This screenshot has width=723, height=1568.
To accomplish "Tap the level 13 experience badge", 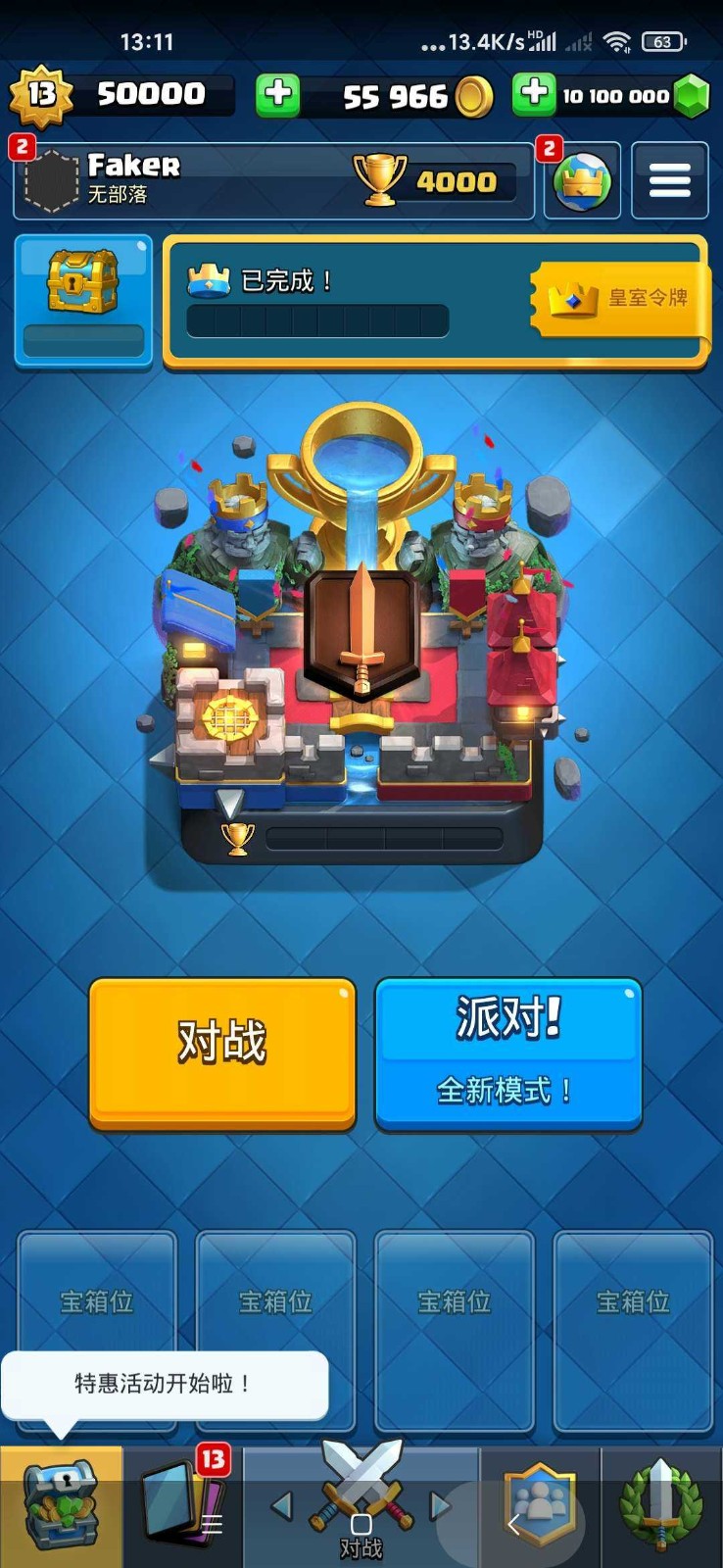I will (x=41, y=95).
